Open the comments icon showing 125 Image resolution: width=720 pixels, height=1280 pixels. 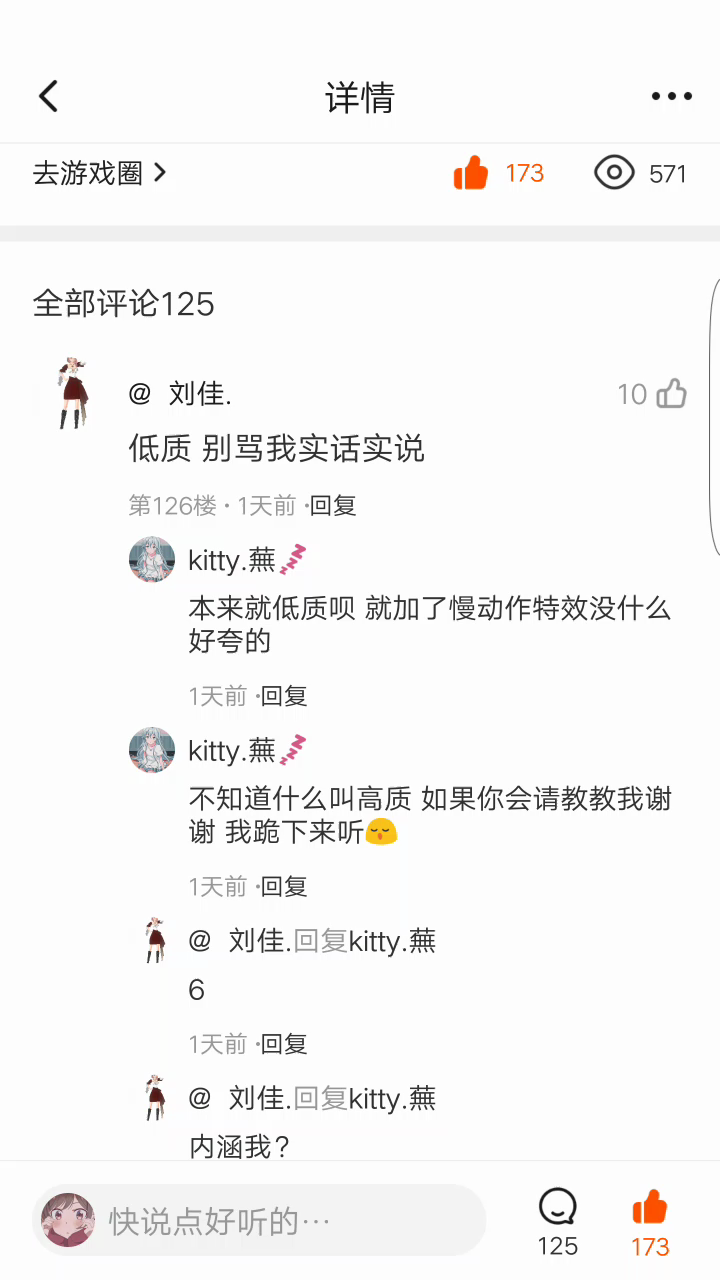(x=557, y=1208)
